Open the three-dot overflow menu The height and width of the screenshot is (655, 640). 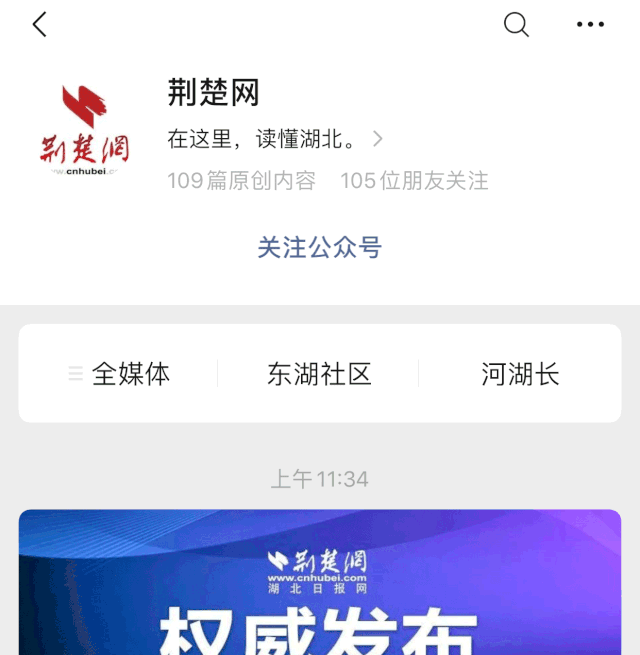click(590, 25)
